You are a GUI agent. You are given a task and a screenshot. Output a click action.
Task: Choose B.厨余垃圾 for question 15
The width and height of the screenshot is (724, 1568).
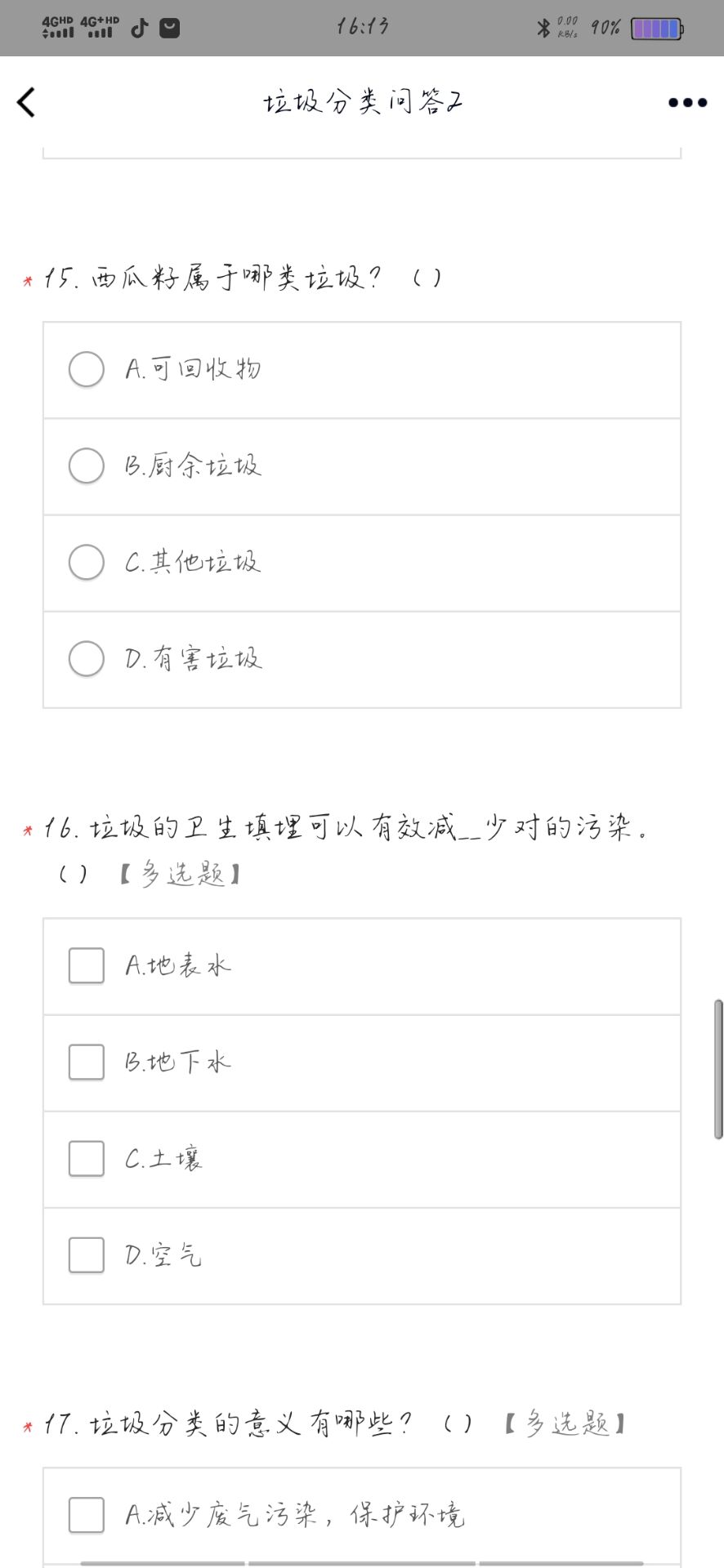(x=87, y=465)
